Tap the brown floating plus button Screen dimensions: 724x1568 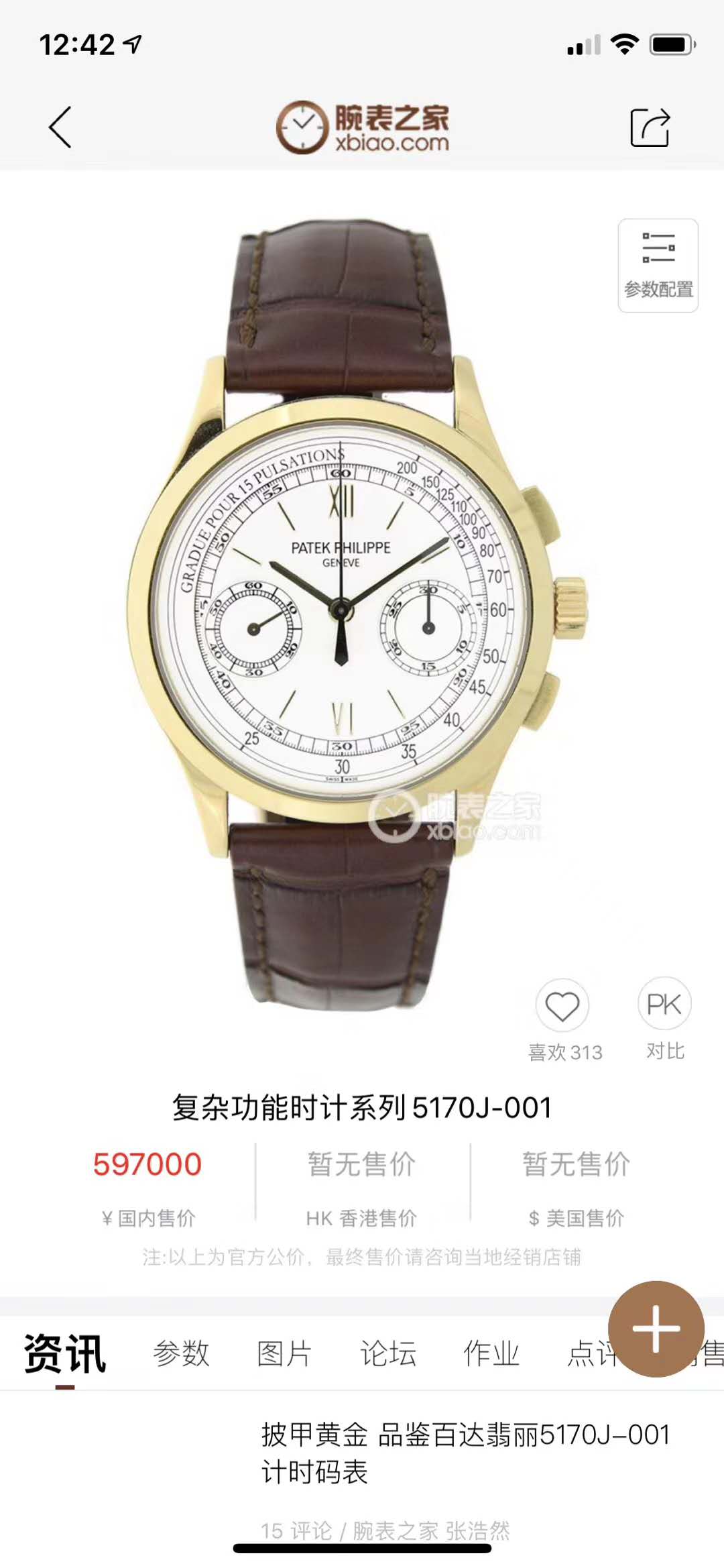click(x=656, y=1329)
